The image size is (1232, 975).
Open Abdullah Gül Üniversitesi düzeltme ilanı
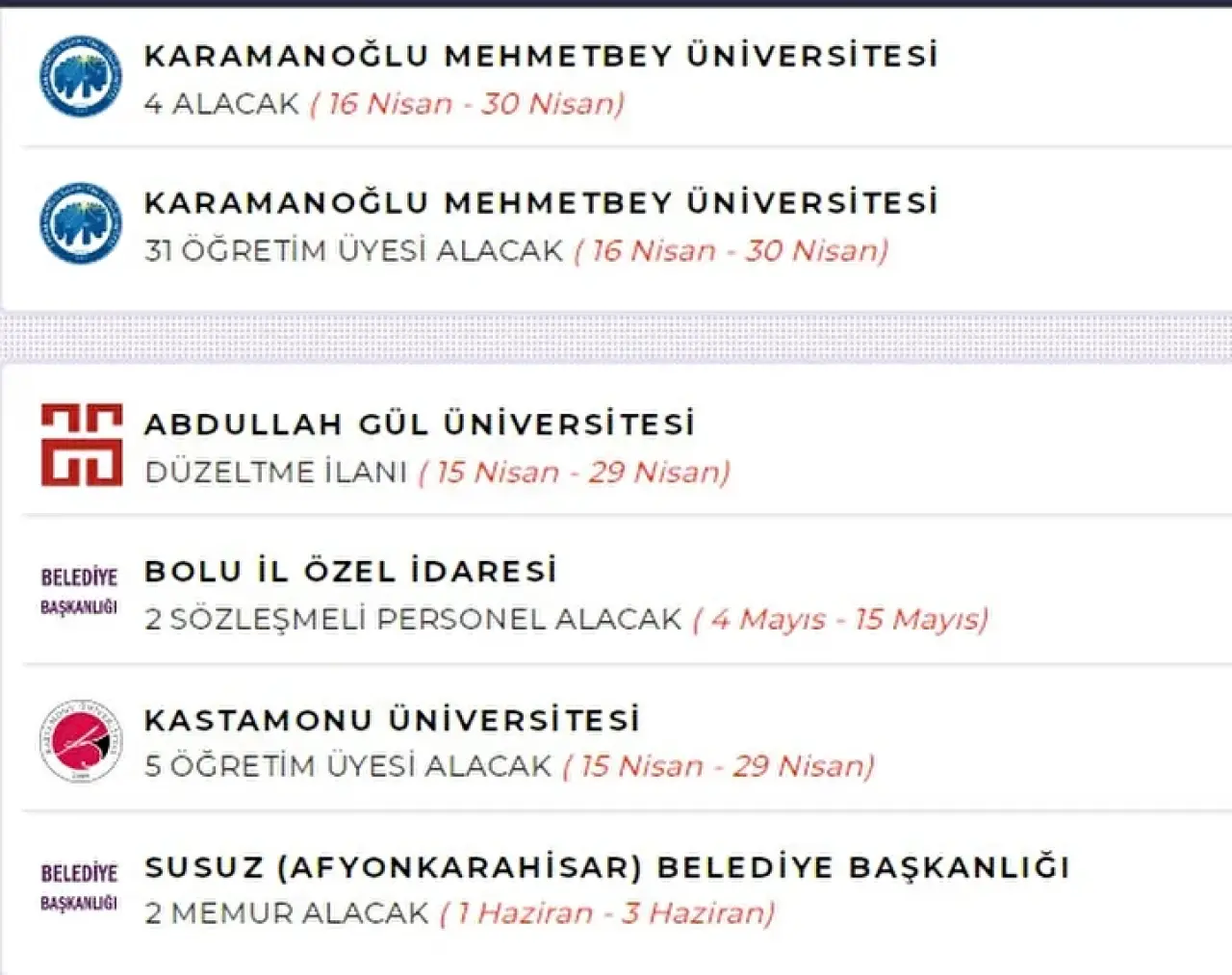click(x=420, y=424)
